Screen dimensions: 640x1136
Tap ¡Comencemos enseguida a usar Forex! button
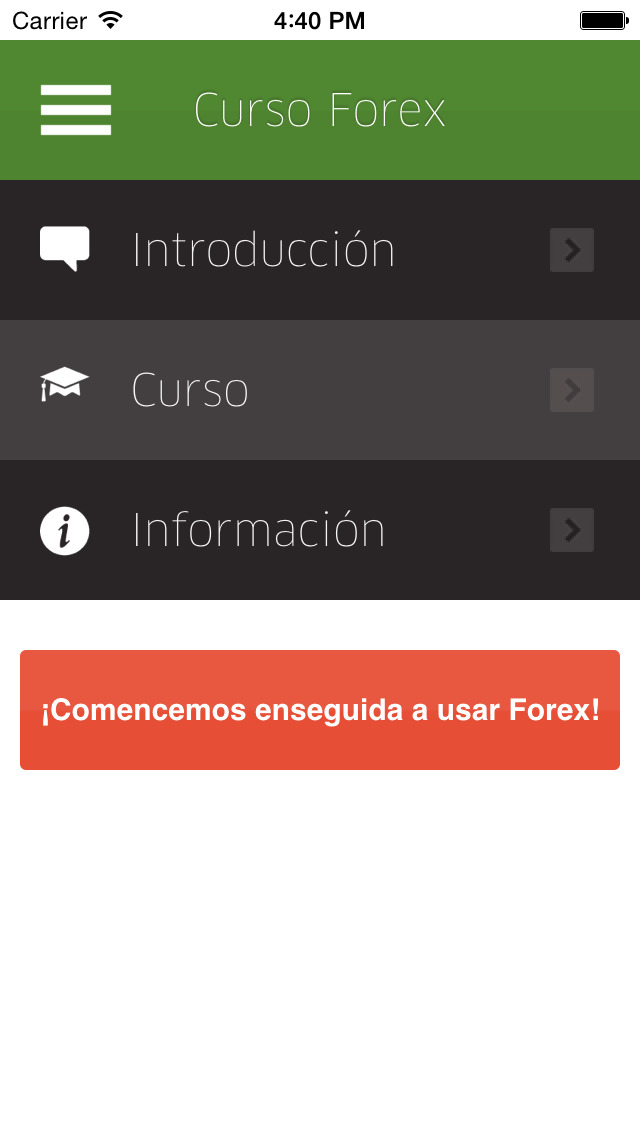(x=320, y=710)
